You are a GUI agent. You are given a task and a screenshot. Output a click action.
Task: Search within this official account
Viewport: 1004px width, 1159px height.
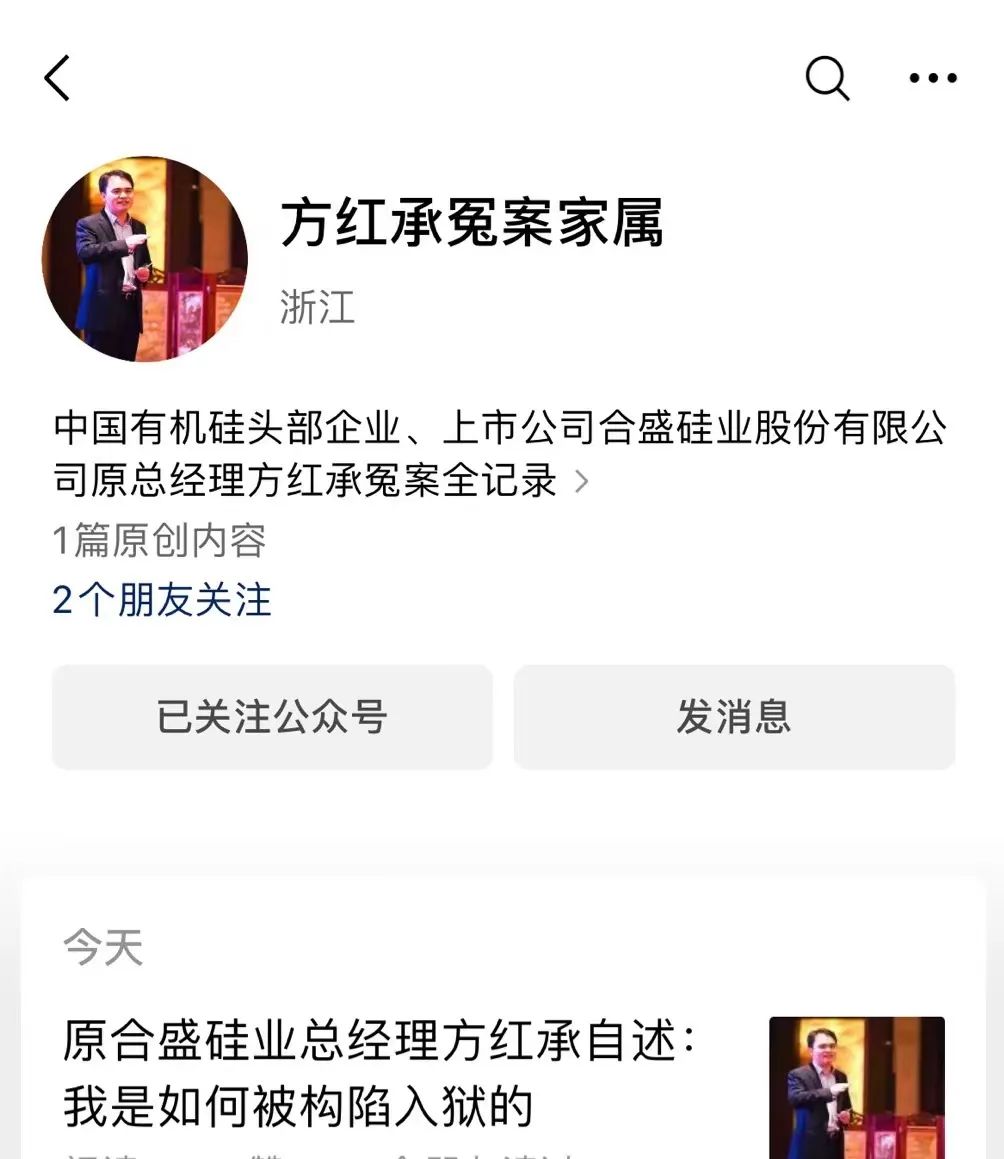[x=827, y=78]
